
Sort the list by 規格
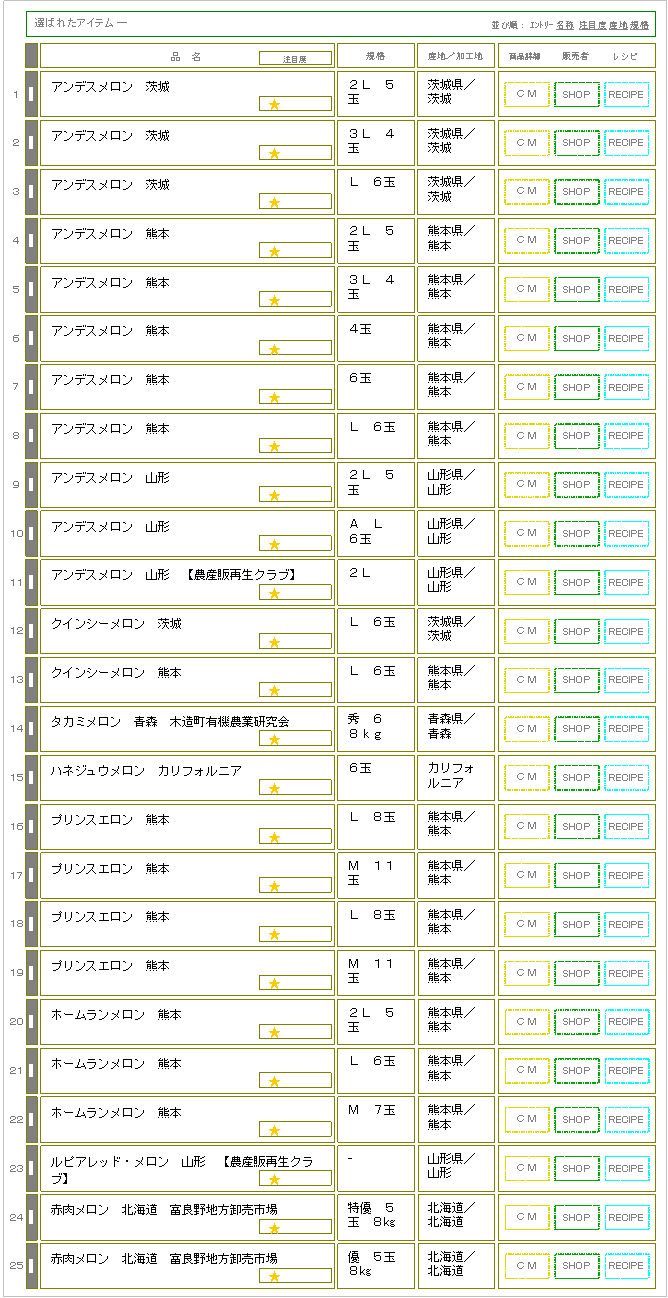point(639,24)
